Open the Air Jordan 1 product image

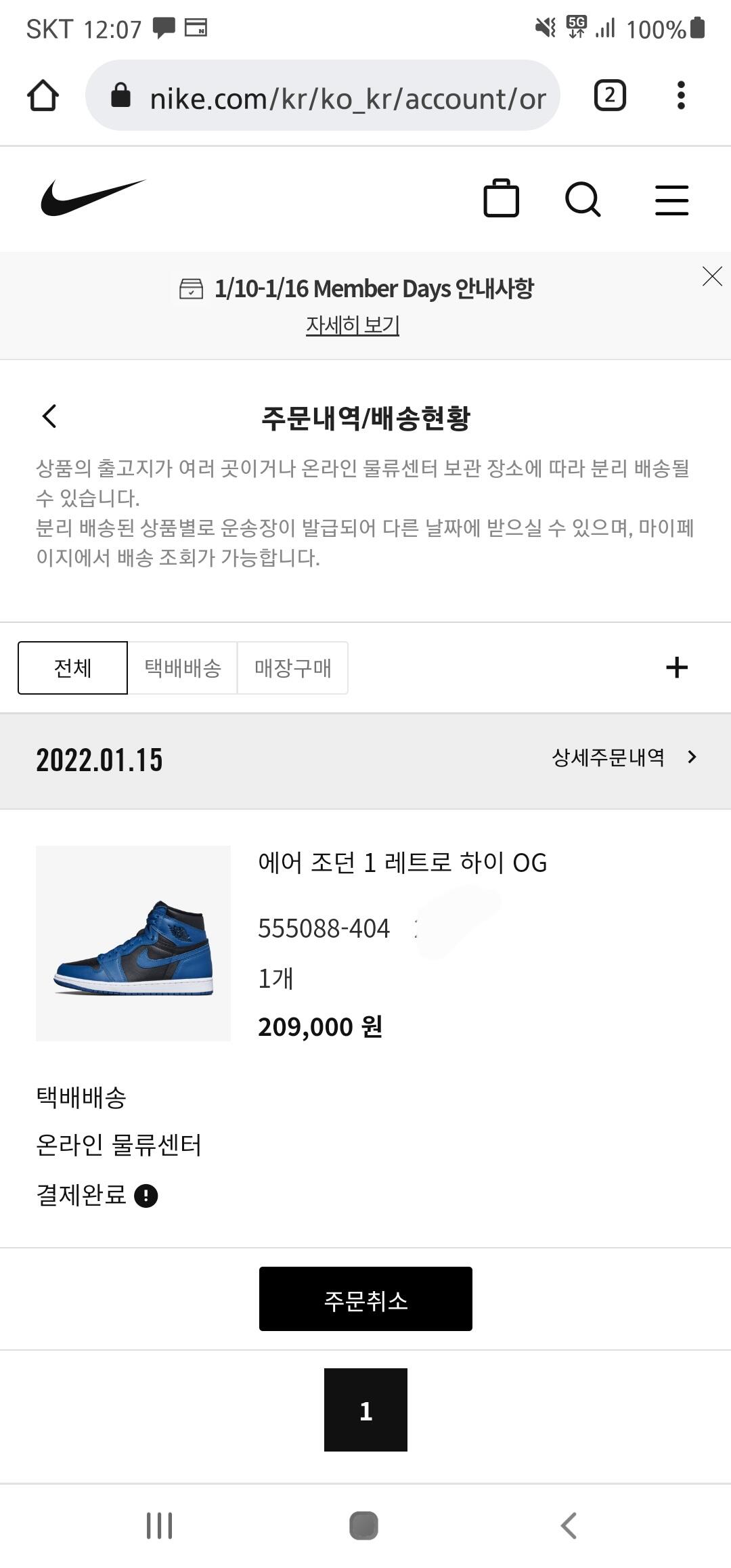(133, 943)
